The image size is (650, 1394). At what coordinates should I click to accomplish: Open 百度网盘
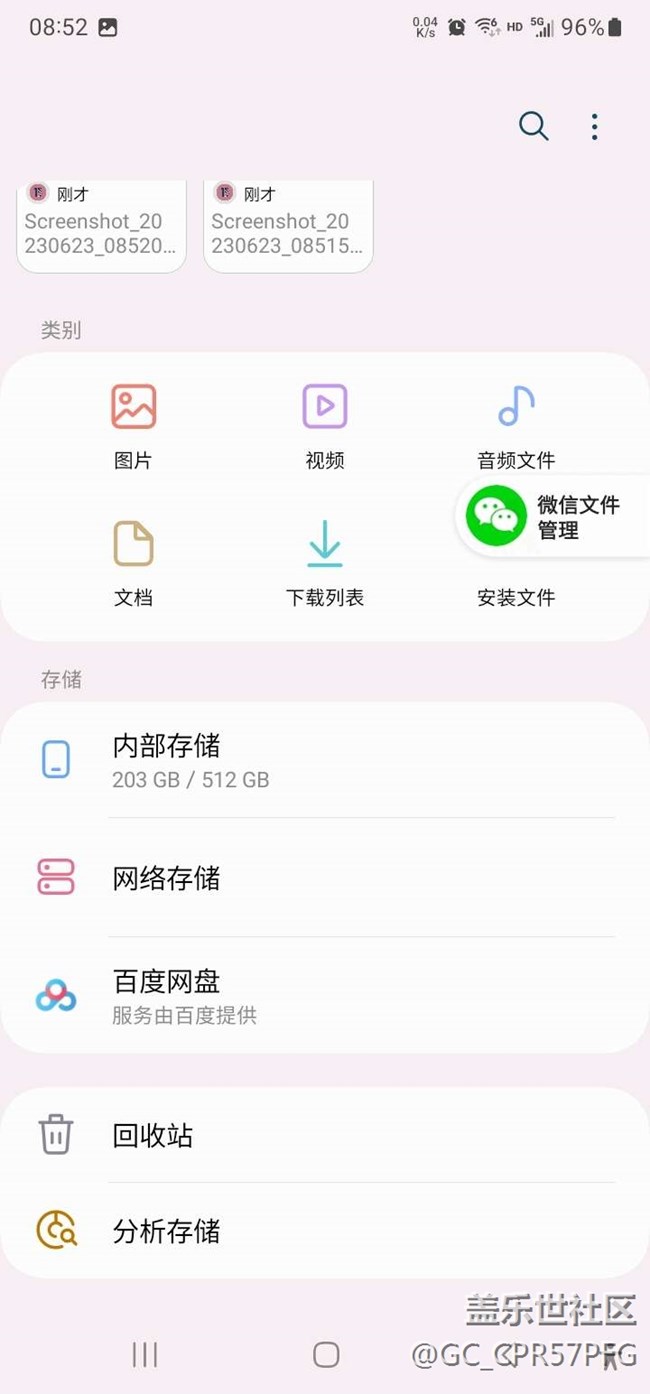point(325,995)
